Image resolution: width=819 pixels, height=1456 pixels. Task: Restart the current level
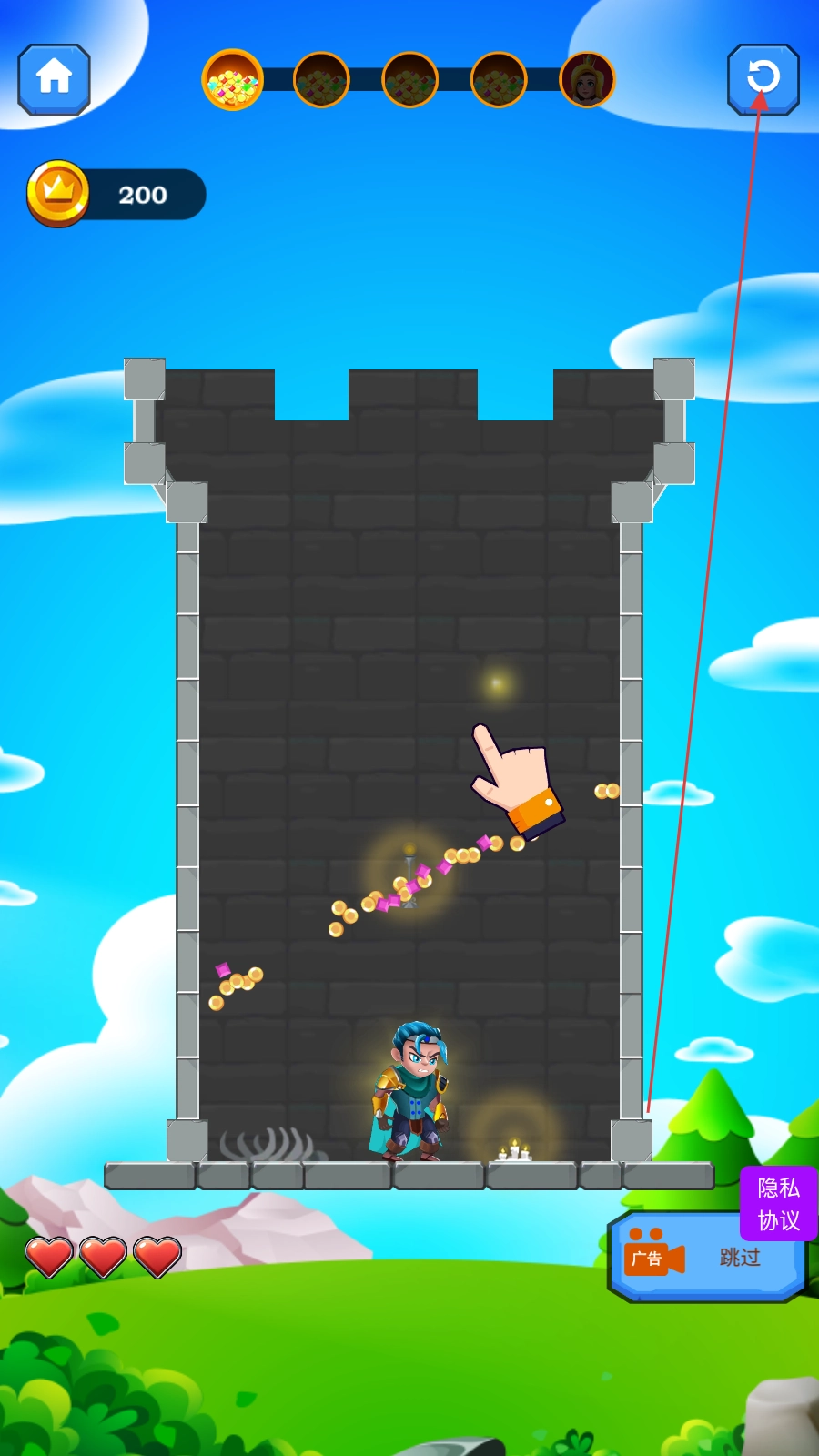[x=763, y=78]
